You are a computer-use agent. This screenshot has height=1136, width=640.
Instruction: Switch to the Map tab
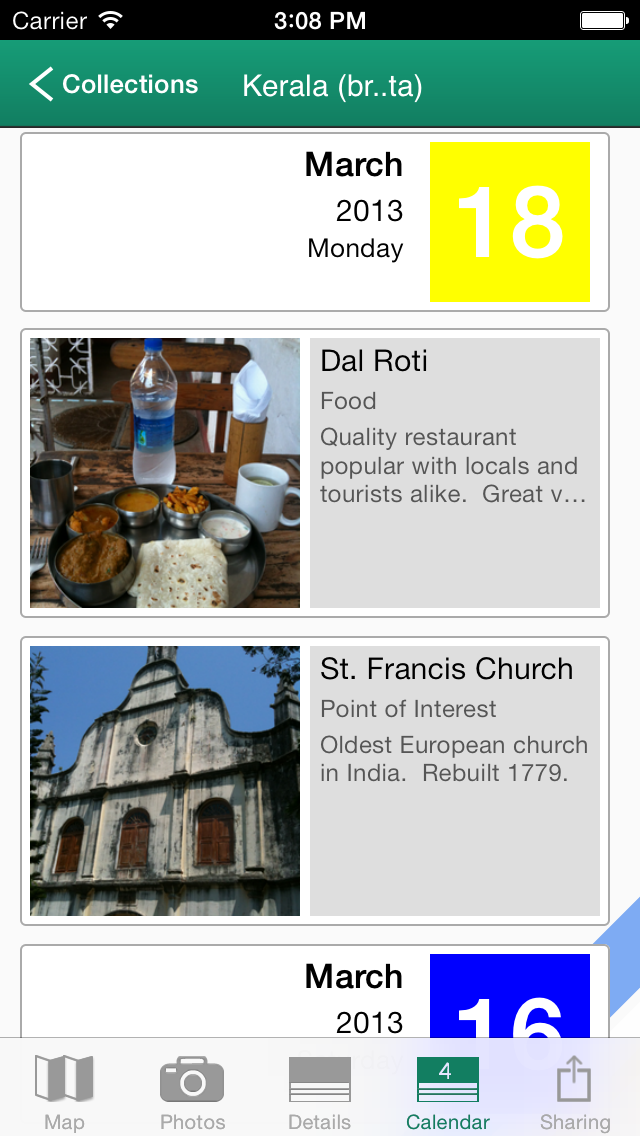[64, 1091]
